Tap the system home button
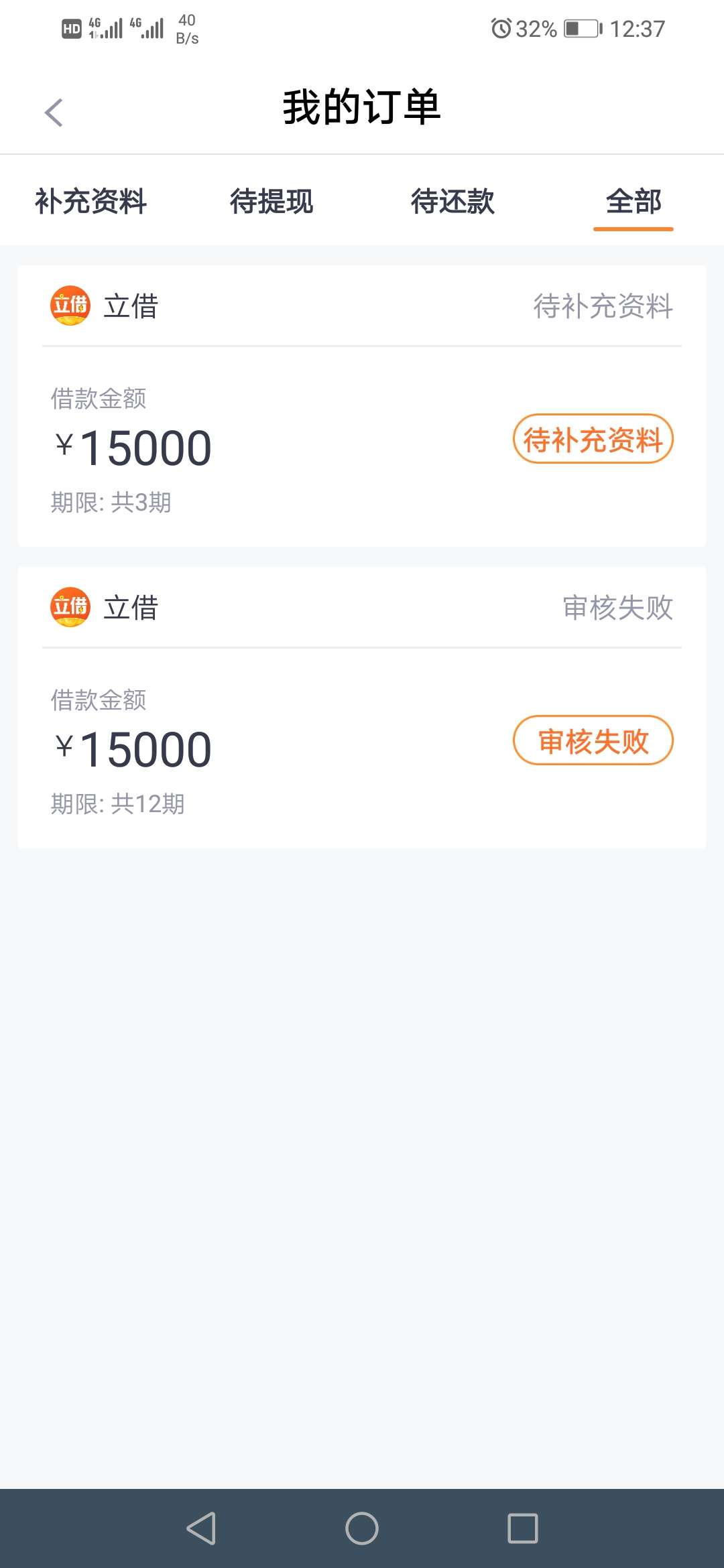Viewport: 724px width, 1568px height. (x=362, y=1528)
